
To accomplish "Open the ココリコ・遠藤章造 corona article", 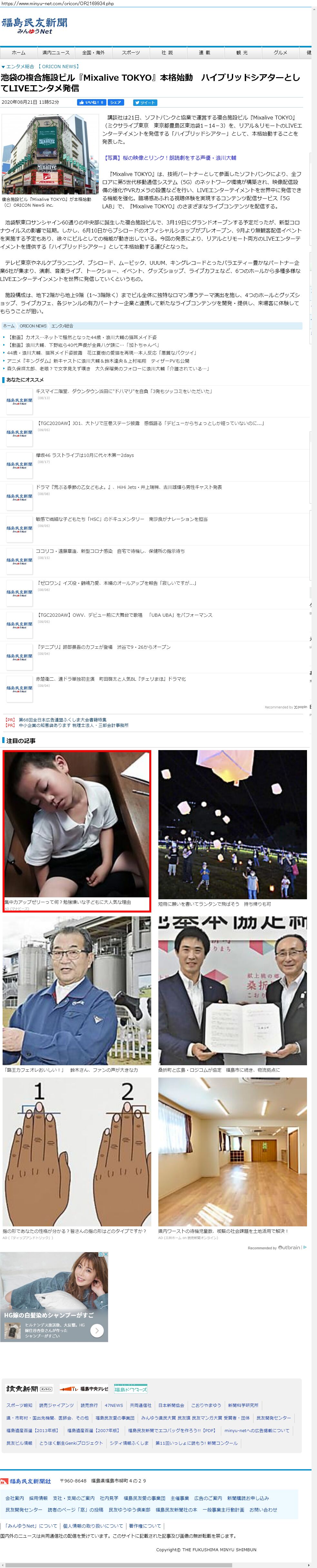I will pos(110,551).
